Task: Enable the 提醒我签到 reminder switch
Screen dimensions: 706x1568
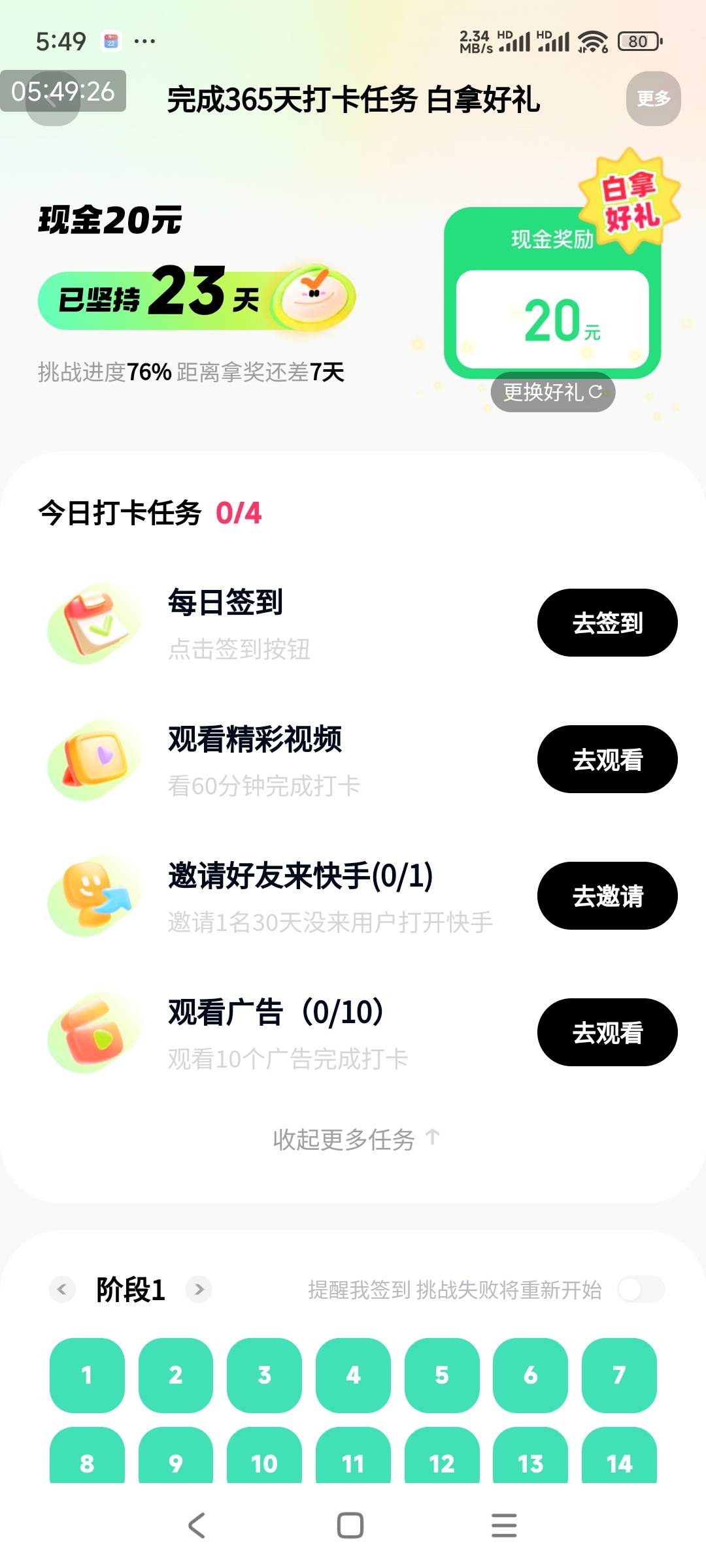Action: point(641,1289)
